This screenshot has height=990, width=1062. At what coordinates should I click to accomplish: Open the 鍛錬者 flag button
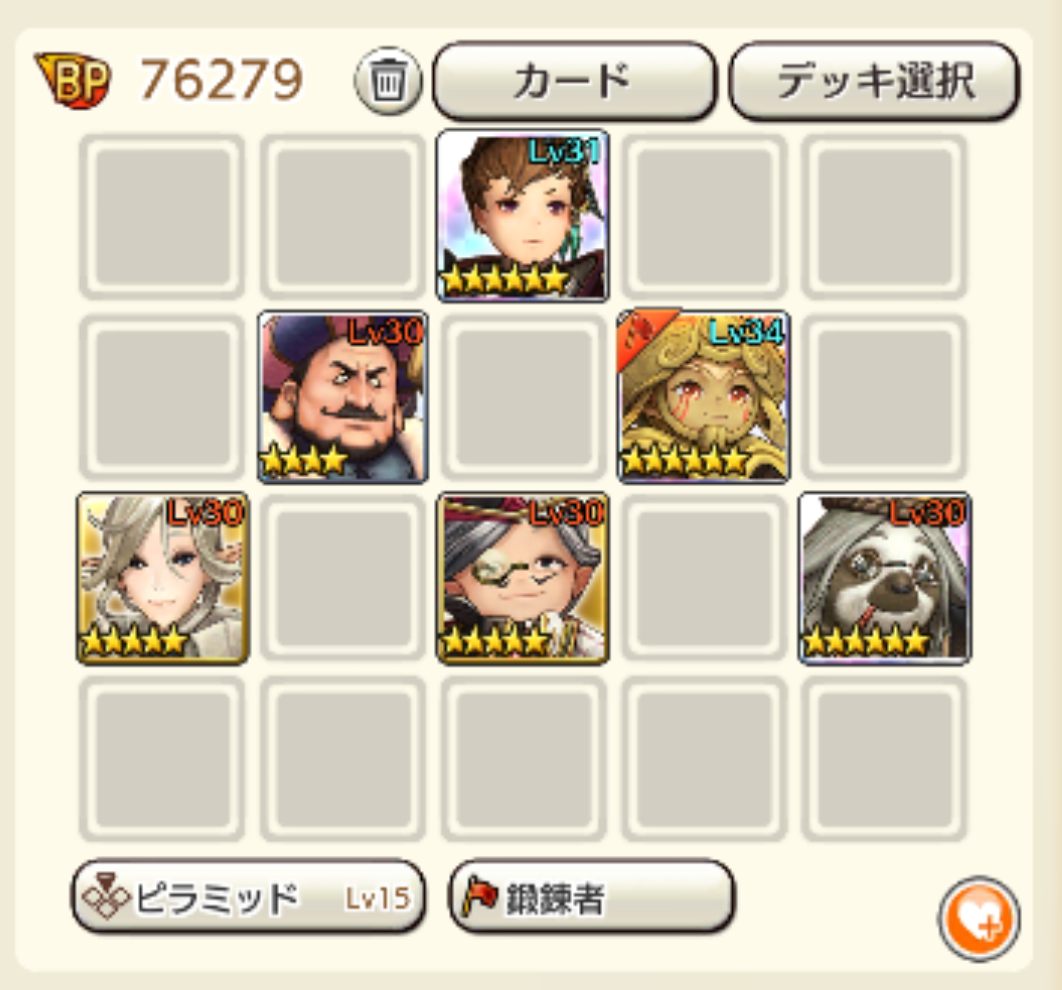tap(592, 897)
